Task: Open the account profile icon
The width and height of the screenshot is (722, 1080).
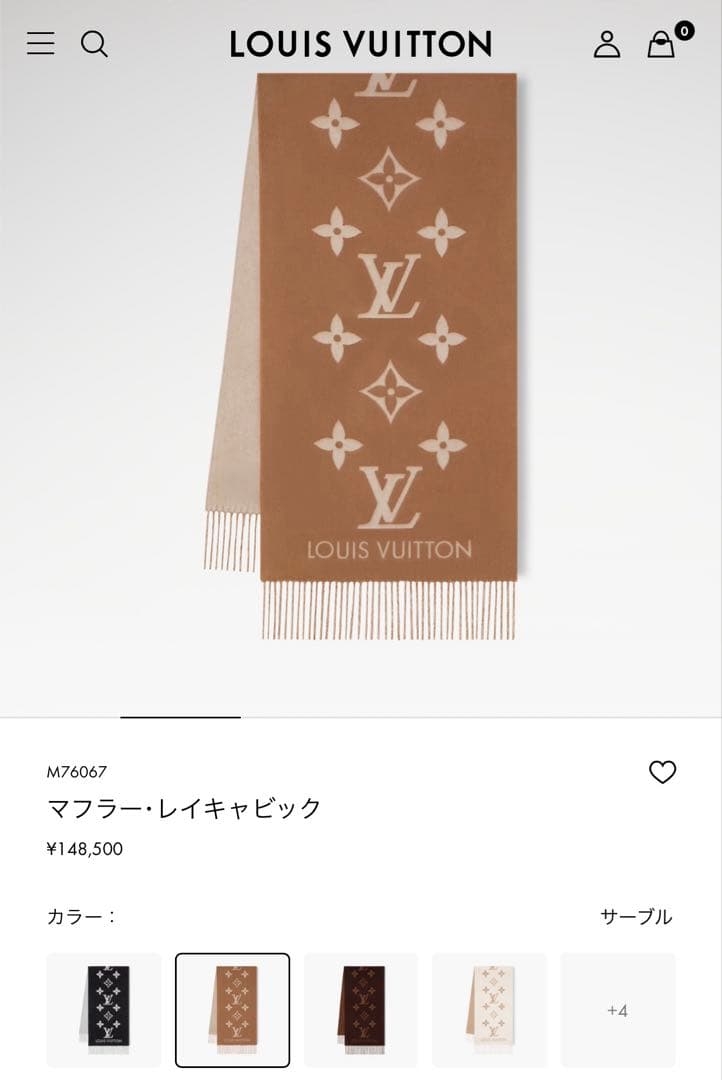Action: coord(607,44)
